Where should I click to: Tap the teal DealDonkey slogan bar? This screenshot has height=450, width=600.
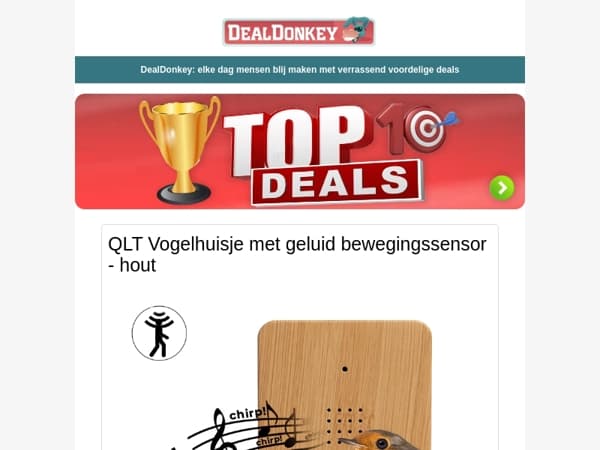click(300, 70)
